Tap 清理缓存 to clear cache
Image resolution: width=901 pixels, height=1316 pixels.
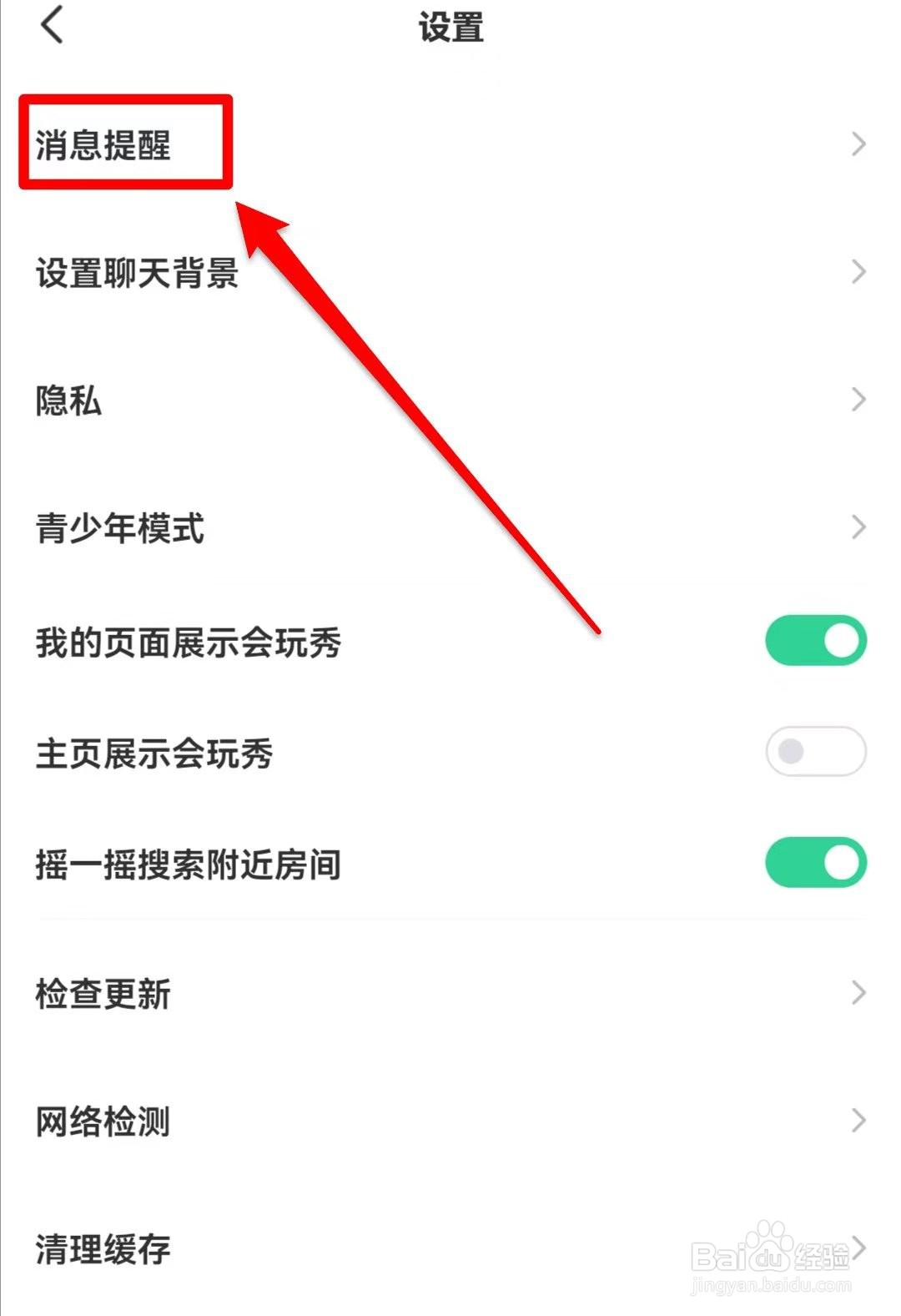pyautogui.click(x=101, y=1249)
